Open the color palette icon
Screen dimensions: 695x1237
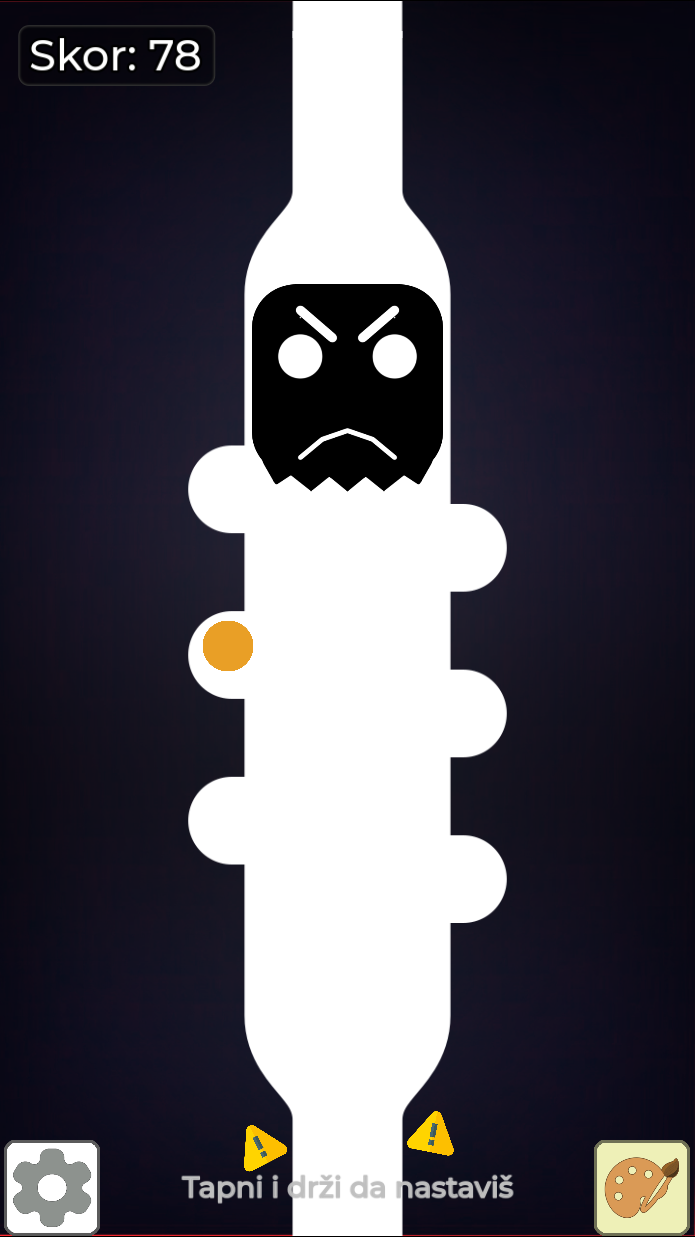(x=642, y=1187)
